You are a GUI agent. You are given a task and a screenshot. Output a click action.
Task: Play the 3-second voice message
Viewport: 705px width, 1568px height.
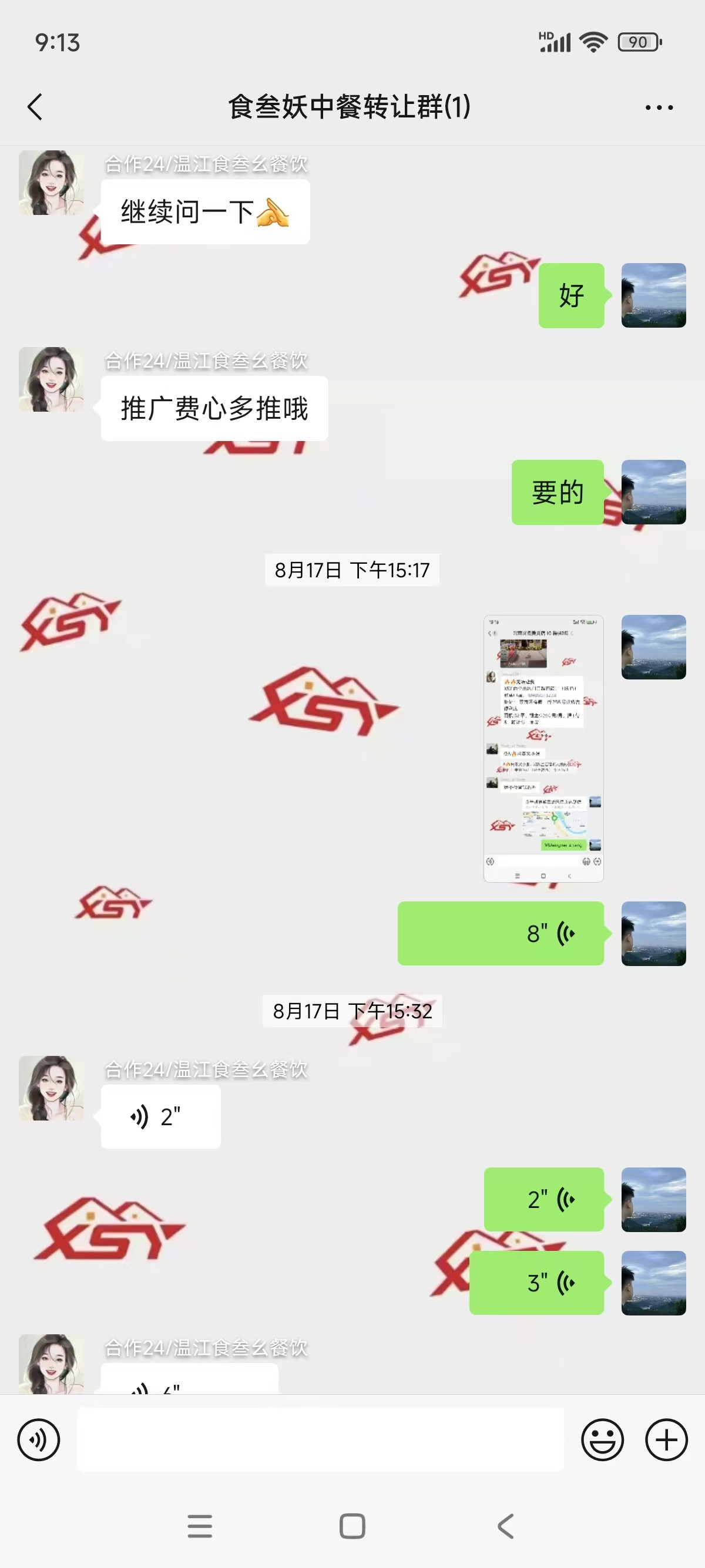536,1283
